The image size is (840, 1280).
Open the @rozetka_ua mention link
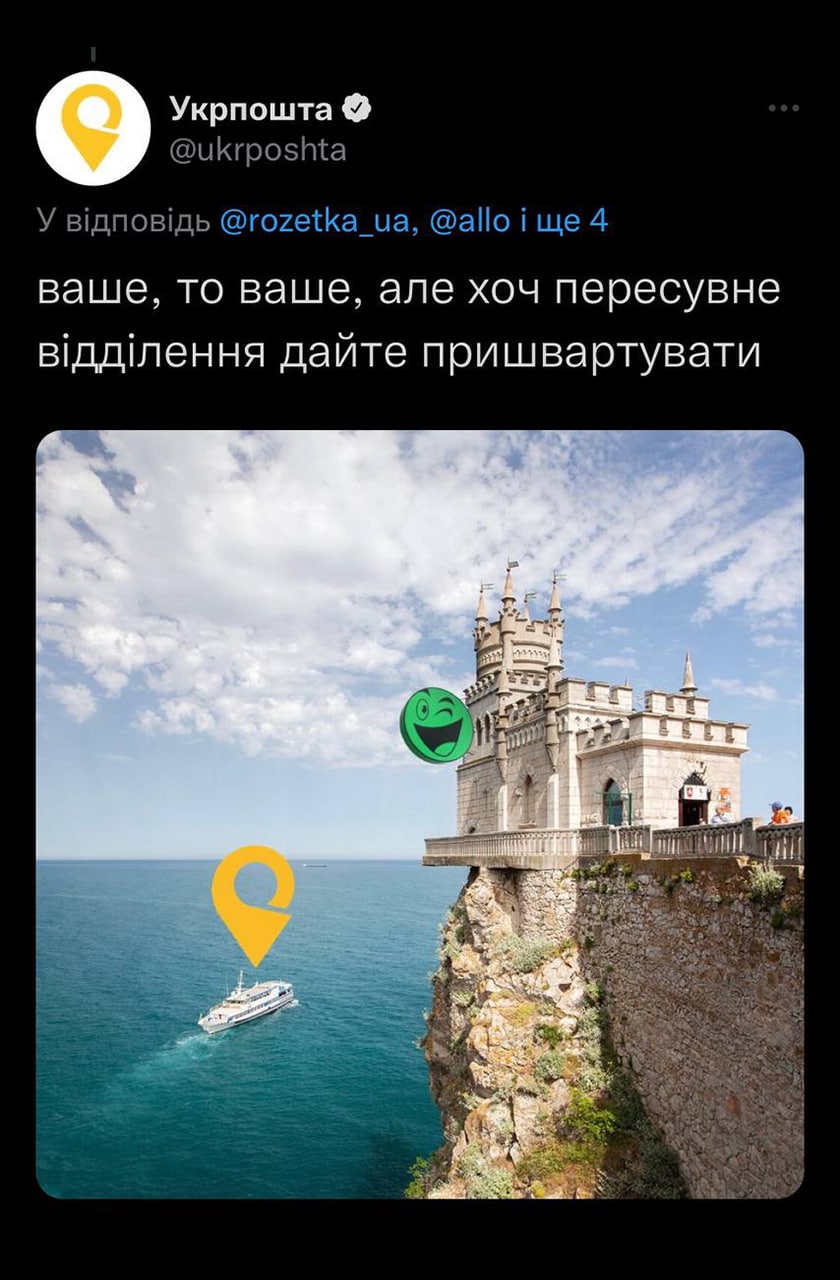[x=313, y=221]
